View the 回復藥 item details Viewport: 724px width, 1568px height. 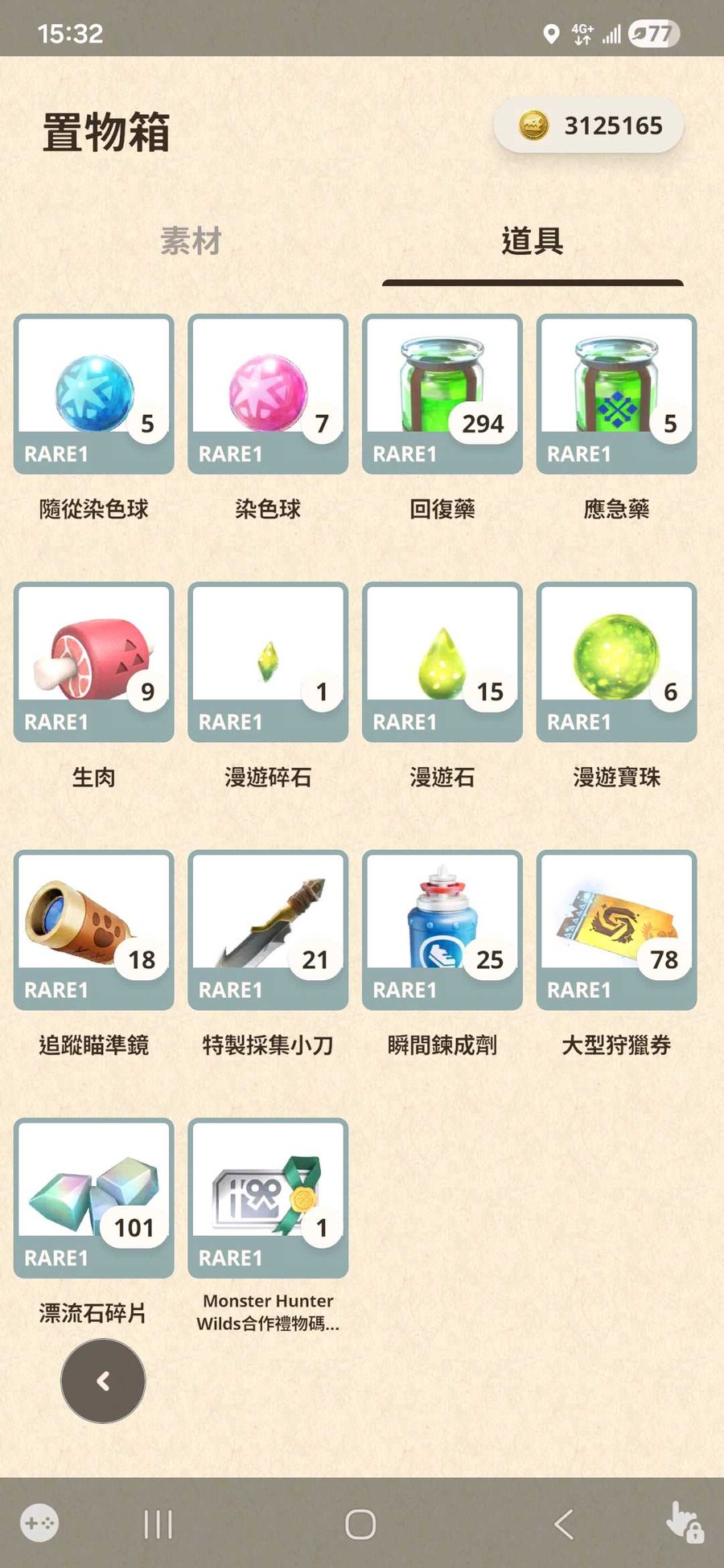pos(442,393)
